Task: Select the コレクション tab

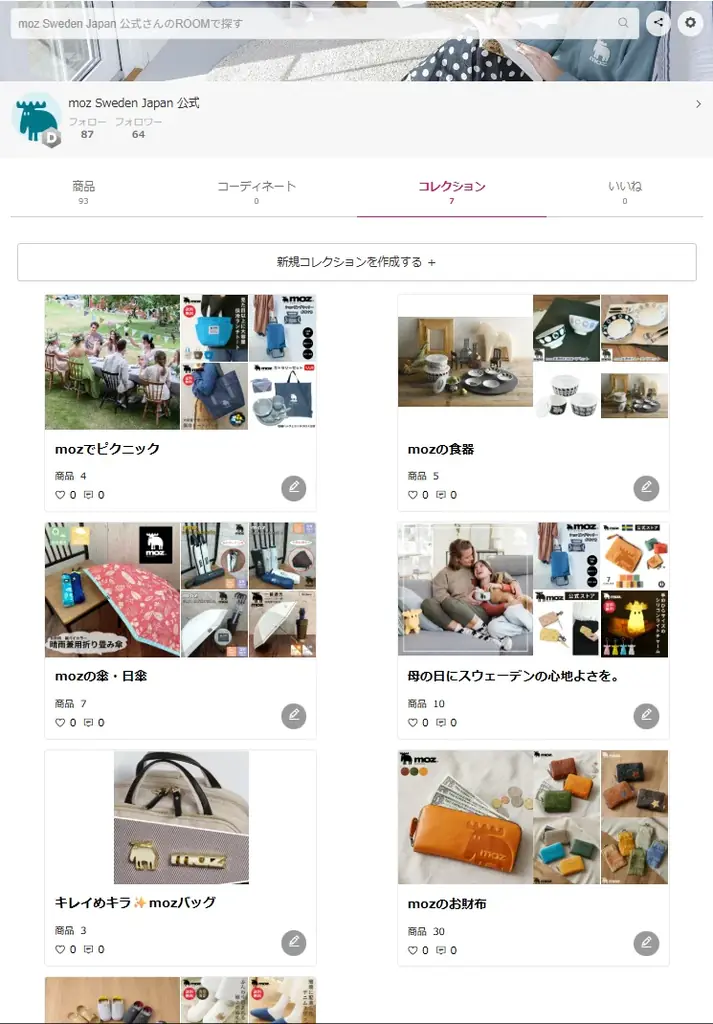Action: point(451,192)
